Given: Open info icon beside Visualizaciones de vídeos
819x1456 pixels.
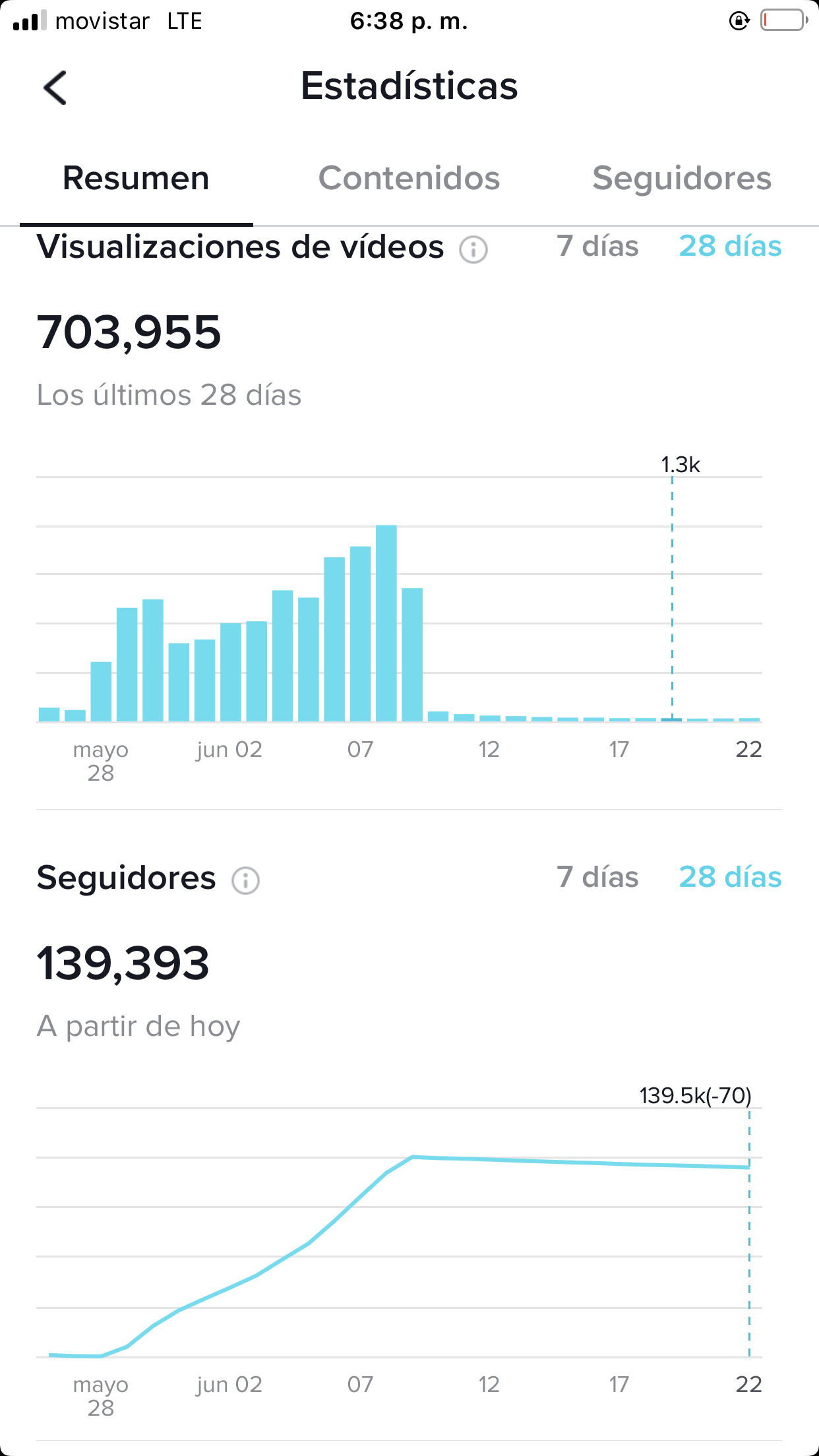Looking at the screenshot, I should pos(473,249).
